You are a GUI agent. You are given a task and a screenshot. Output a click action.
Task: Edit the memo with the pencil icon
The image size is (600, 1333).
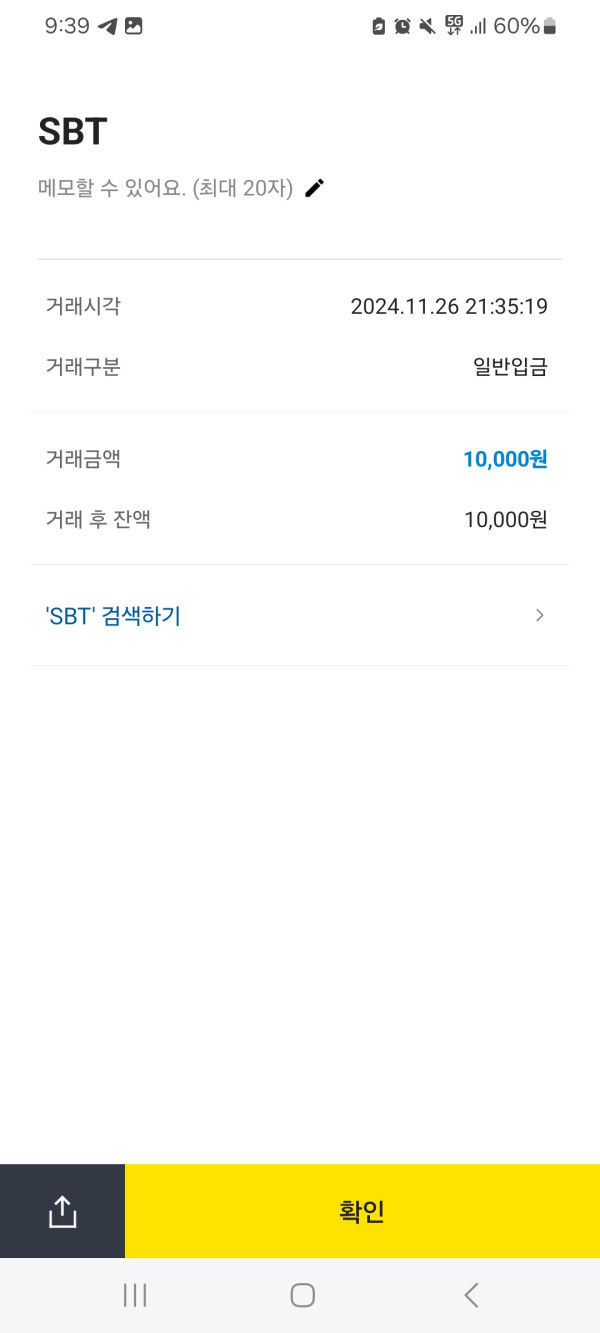point(315,188)
